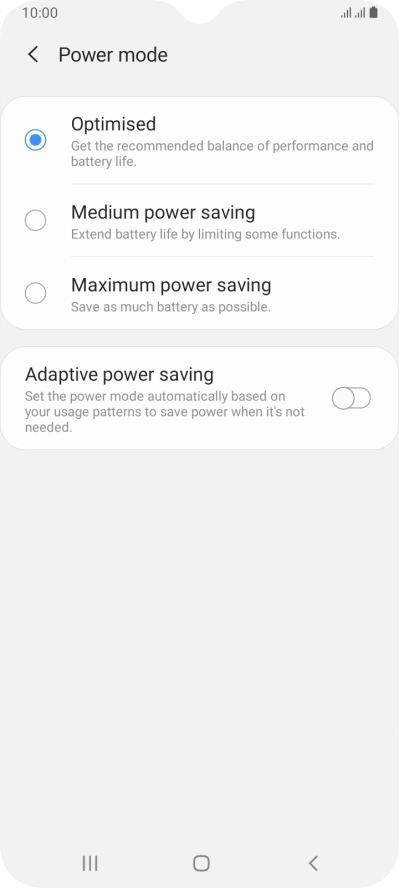Go back from Power mode screen
The image size is (399, 888).
[x=33, y=55]
